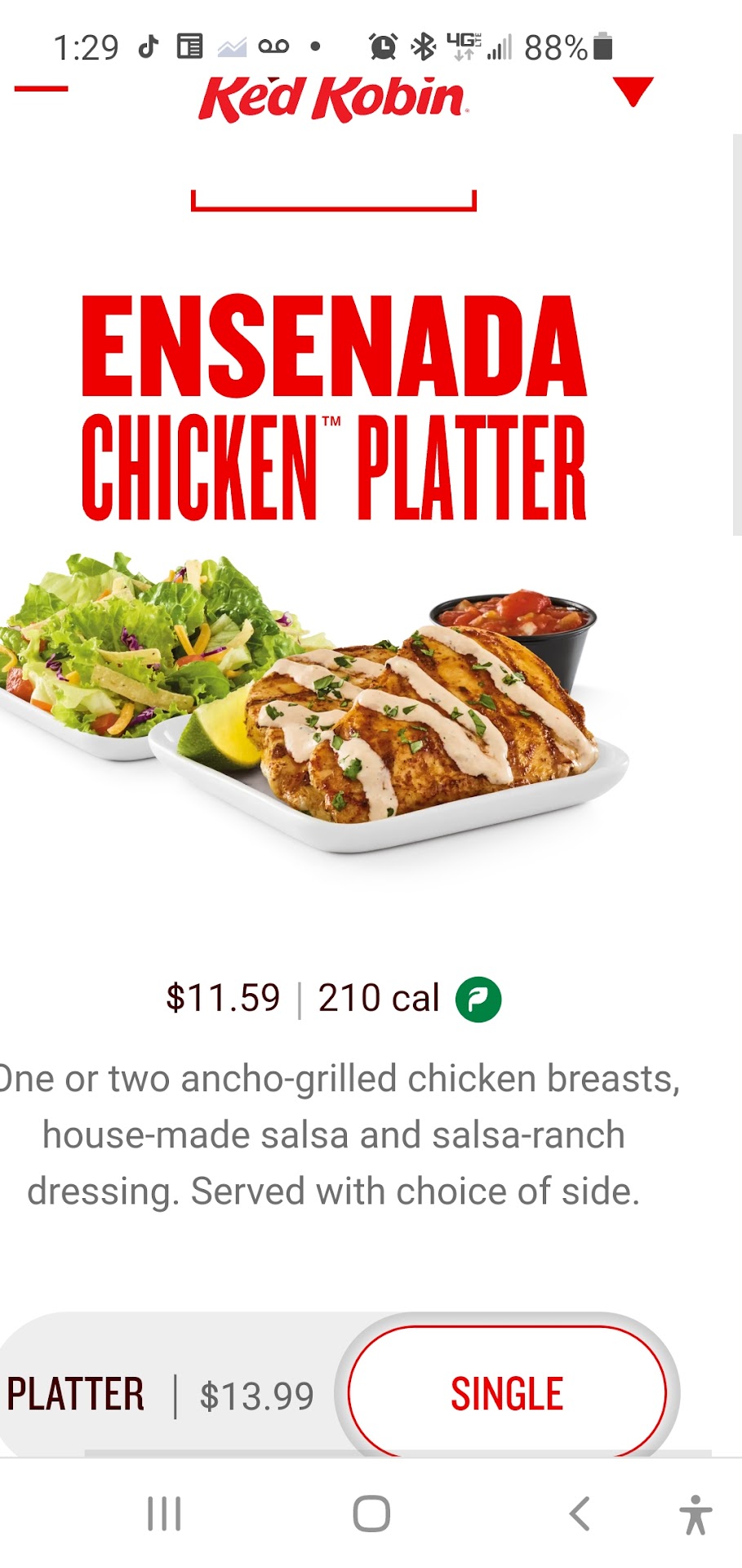742x1568 pixels.
Task: Open the recent apps view
Action: pyautogui.click(x=164, y=1513)
